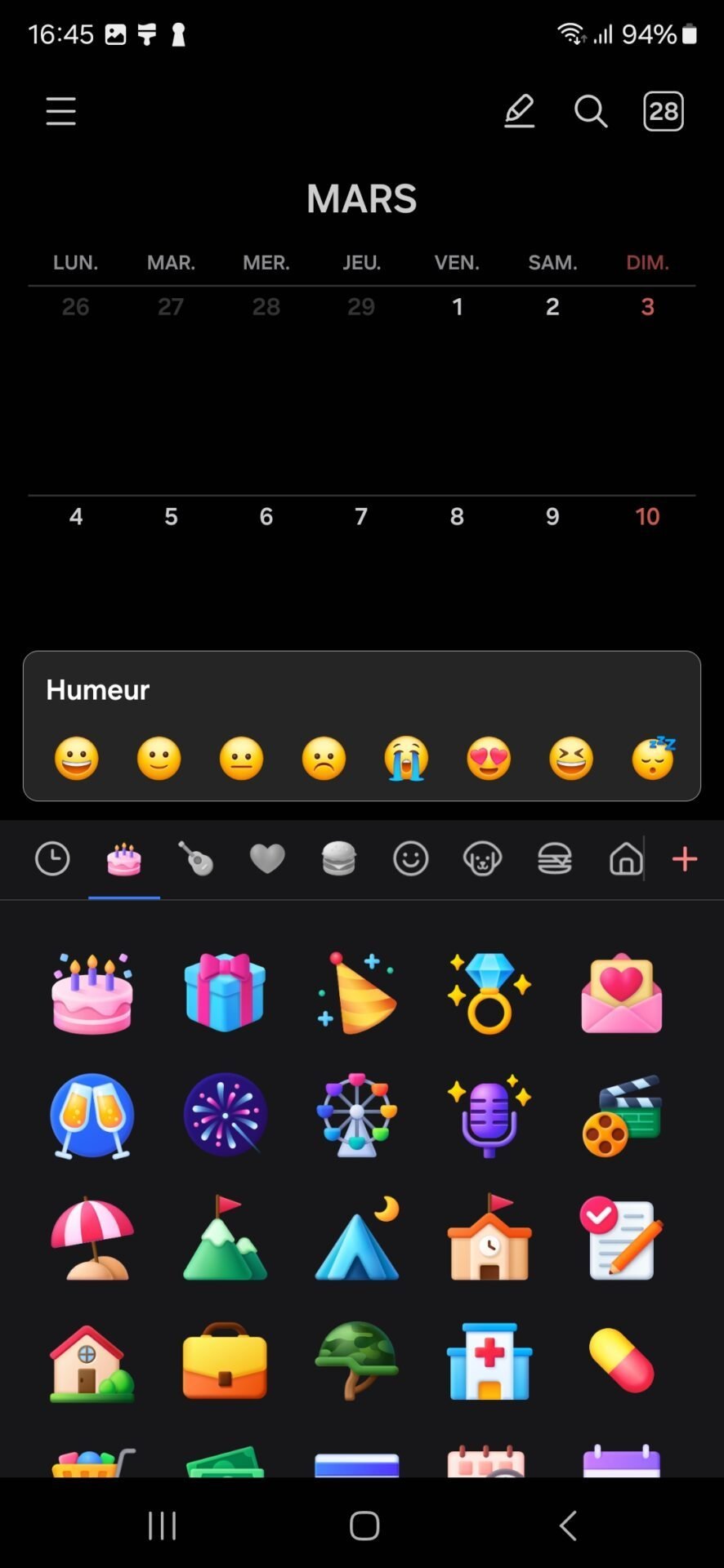Tap the pencil edit icon
This screenshot has height=1568, width=724.
click(x=519, y=111)
